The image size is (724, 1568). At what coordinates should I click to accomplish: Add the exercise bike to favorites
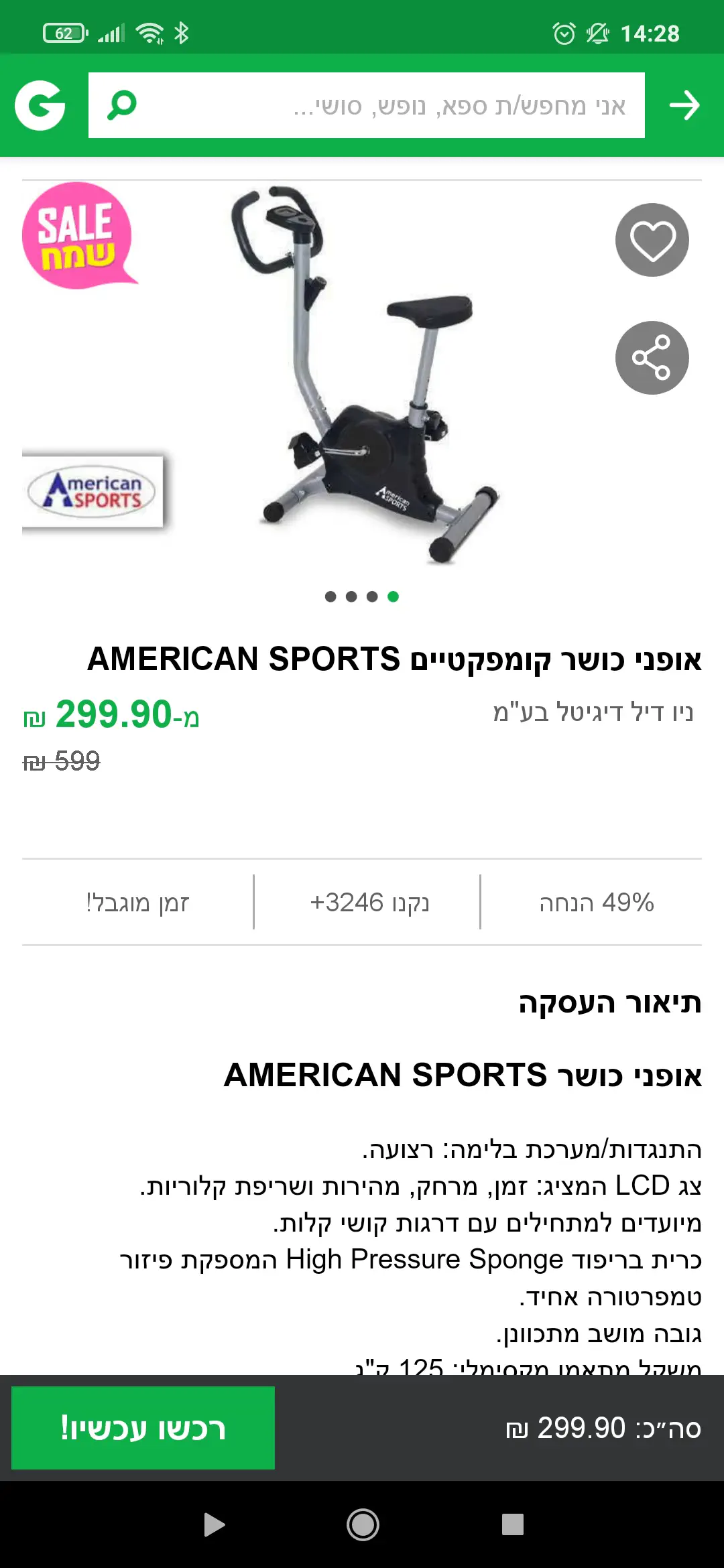(x=652, y=240)
